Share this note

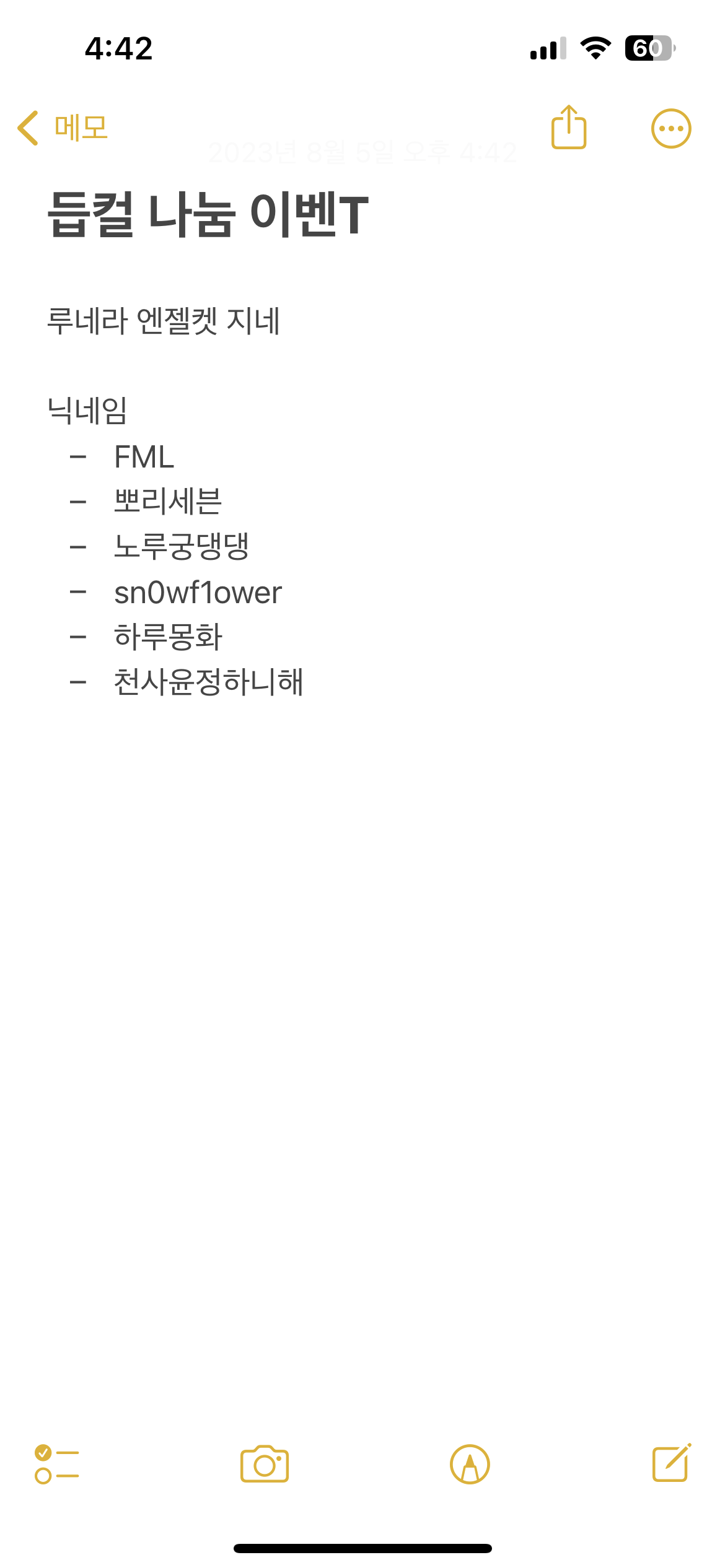[x=568, y=128]
